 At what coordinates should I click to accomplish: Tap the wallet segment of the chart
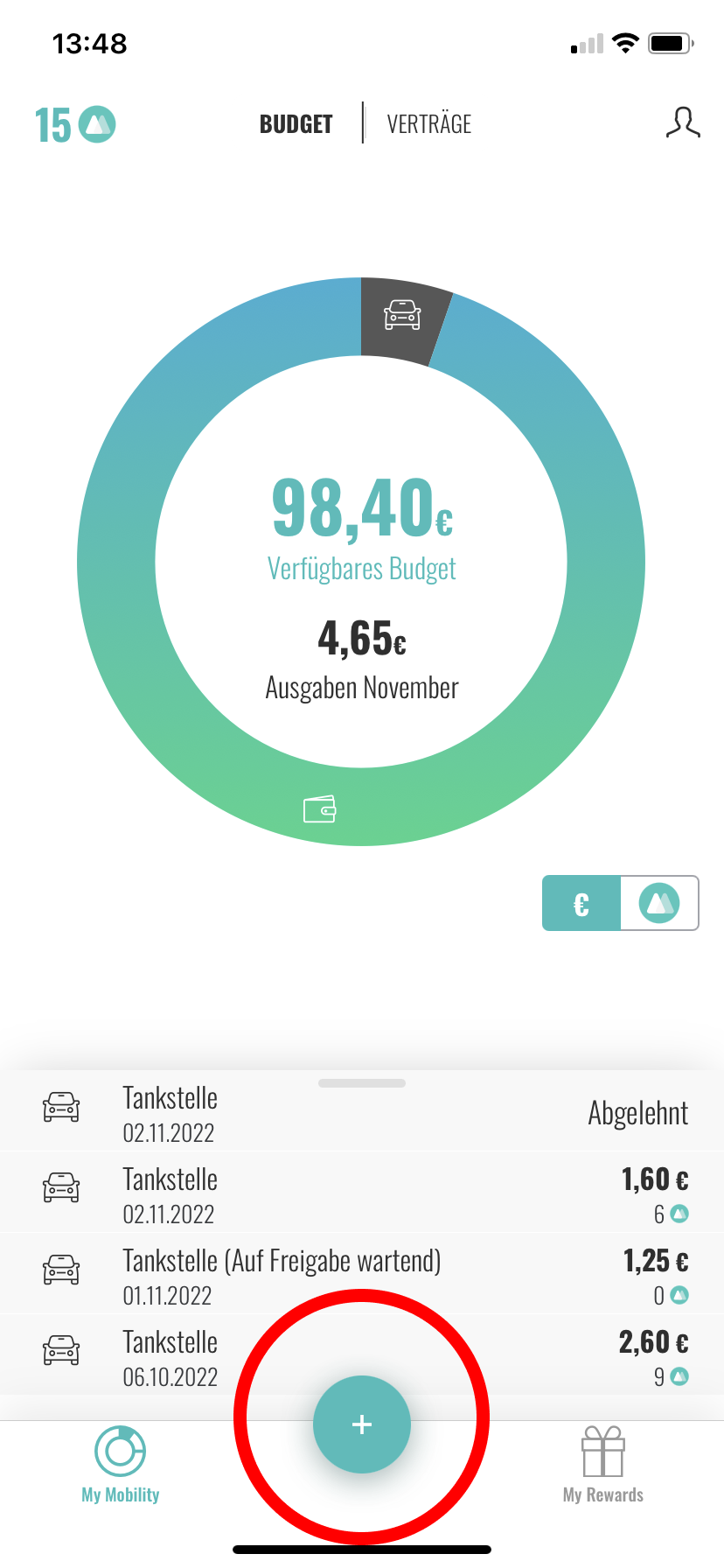[319, 809]
